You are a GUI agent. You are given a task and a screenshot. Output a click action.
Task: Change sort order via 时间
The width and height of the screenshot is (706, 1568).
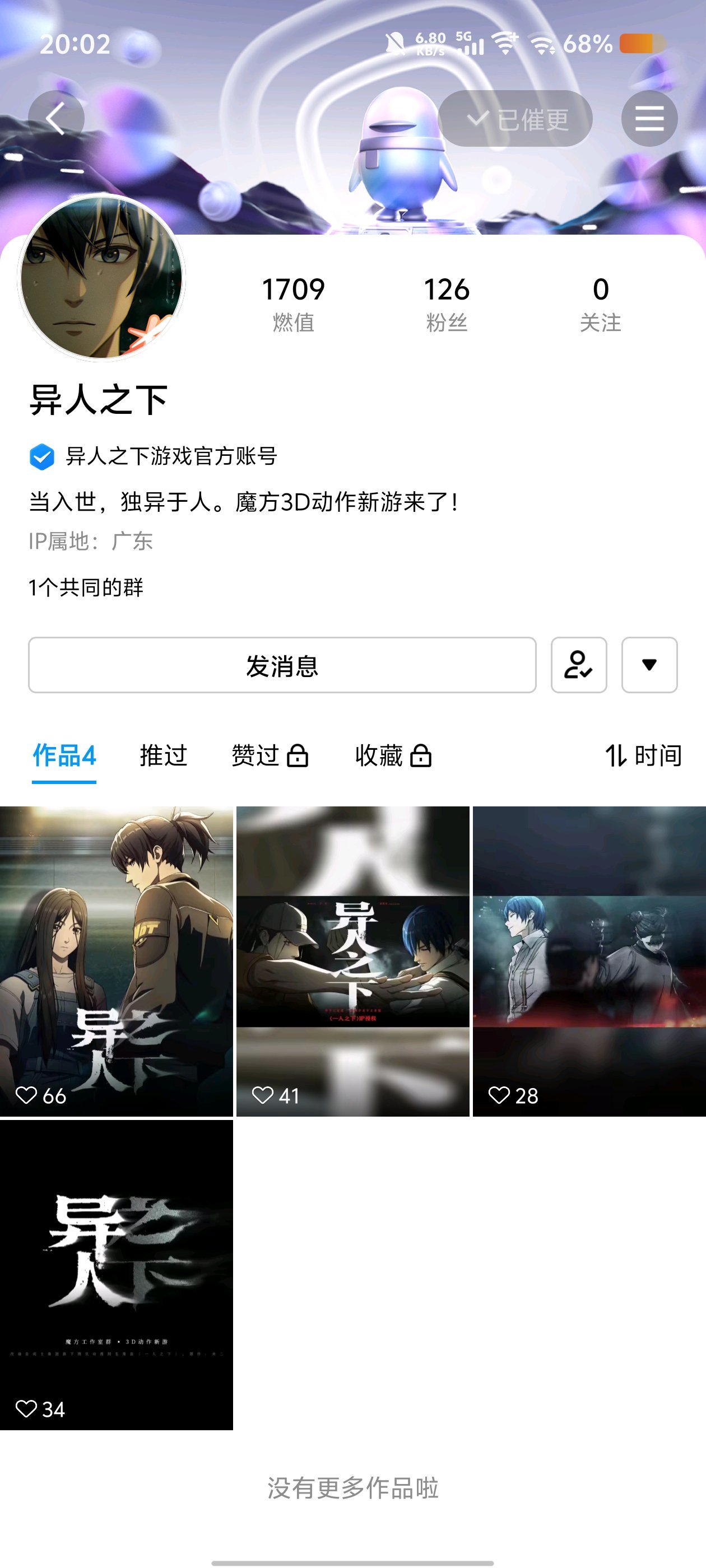tap(643, 756)
